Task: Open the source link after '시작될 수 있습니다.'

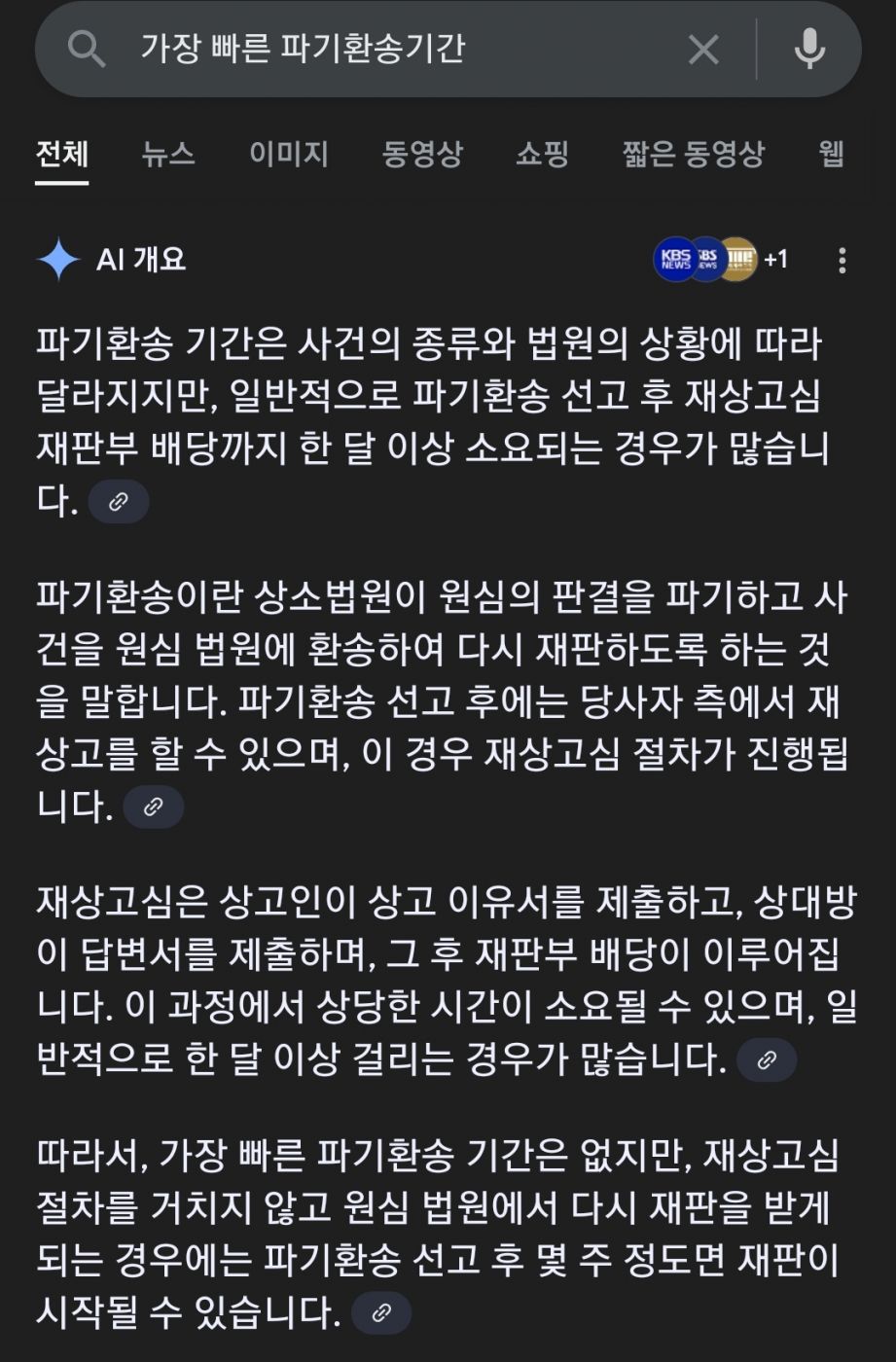Action: [381, 1312]
